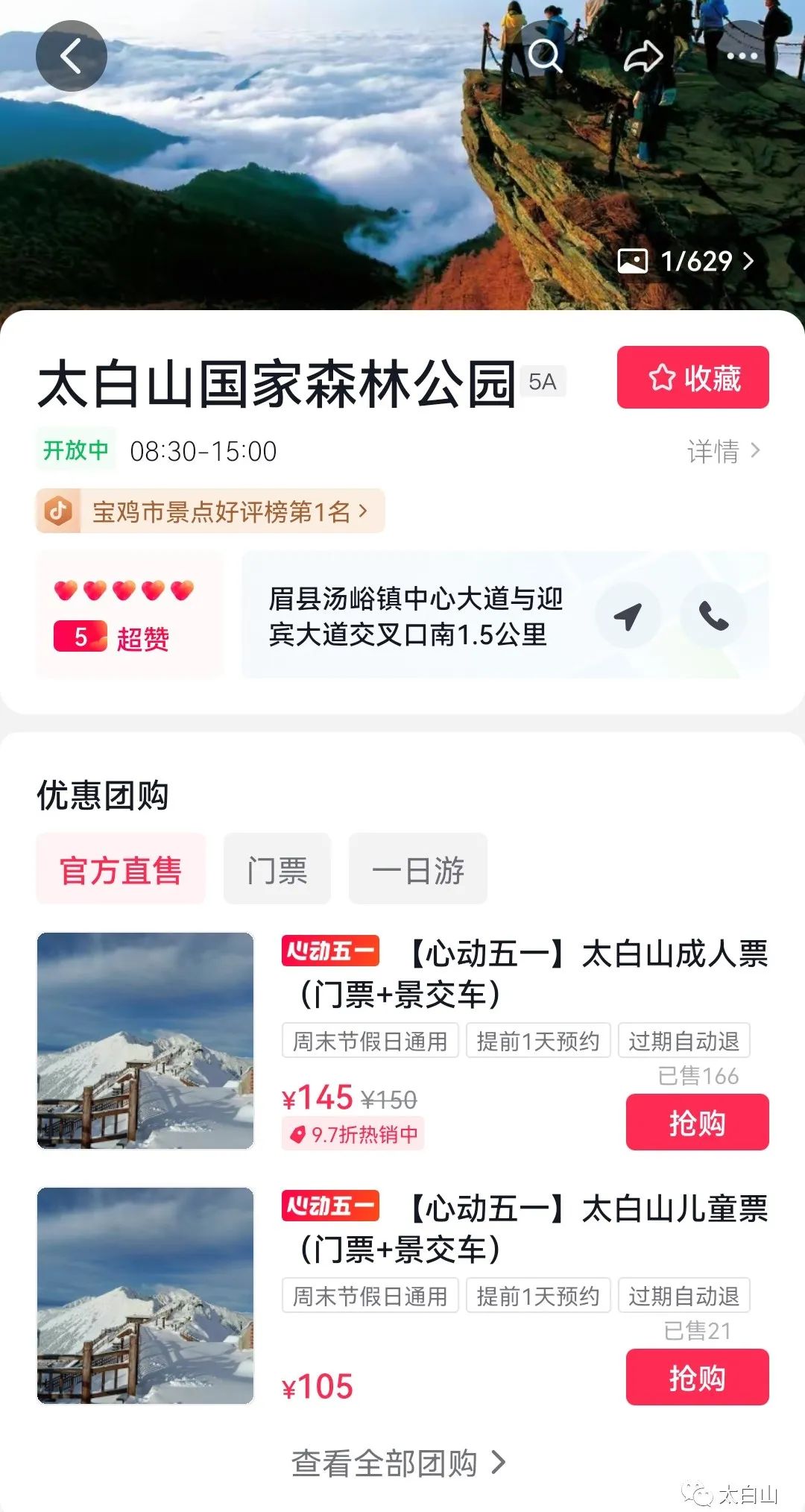Viewport: 805px width, 1512px height.
Task: Open 宝鸡市景点好评榜第1名 ranking
Action: click(x=210, y=511)
